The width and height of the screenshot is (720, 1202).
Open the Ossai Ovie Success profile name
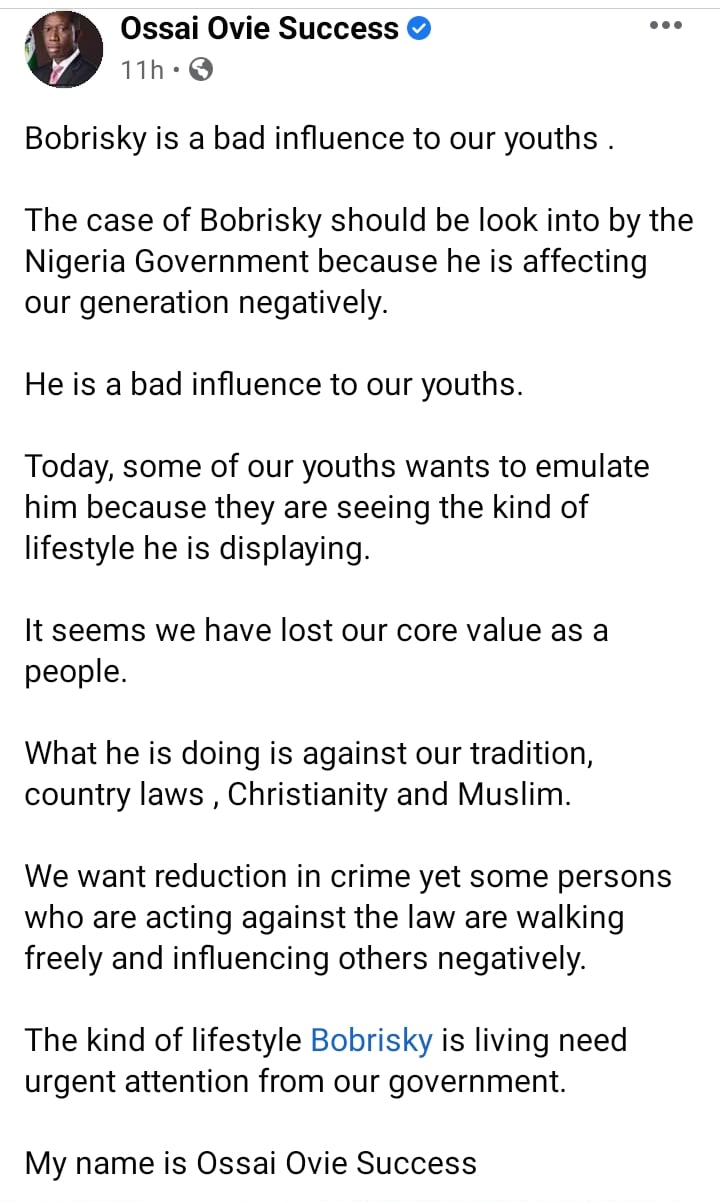[259, 29]
